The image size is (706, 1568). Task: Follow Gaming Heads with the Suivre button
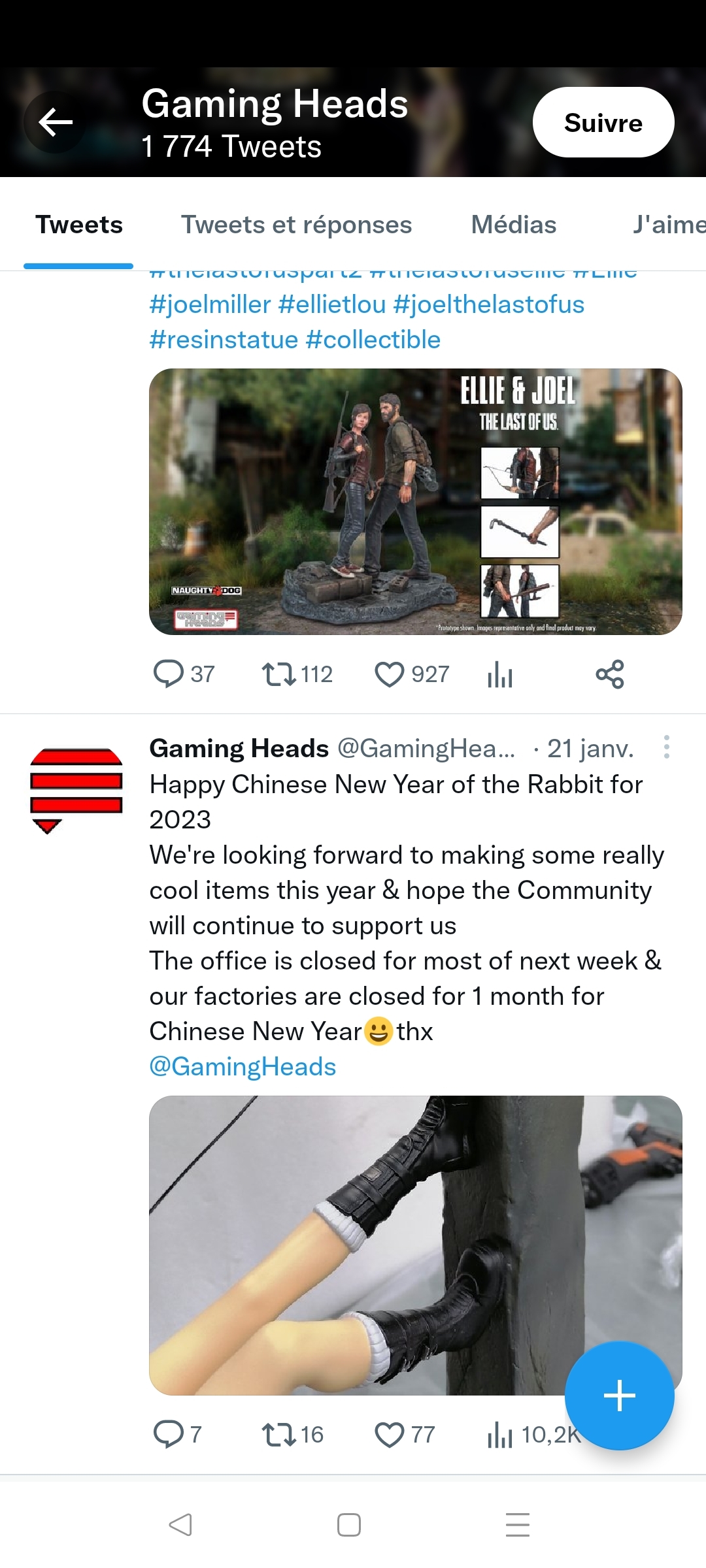point(603,122)
